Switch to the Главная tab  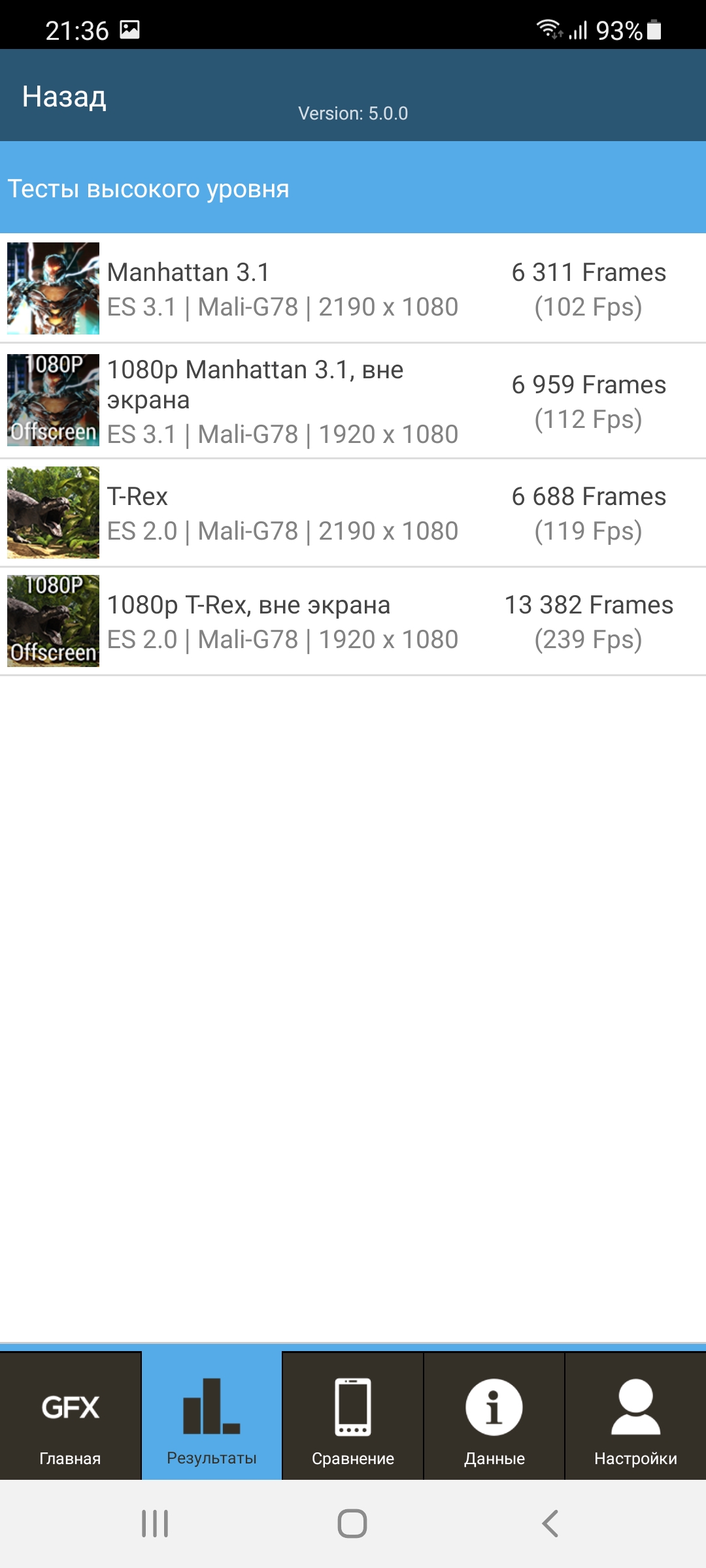pos(70,1416)
